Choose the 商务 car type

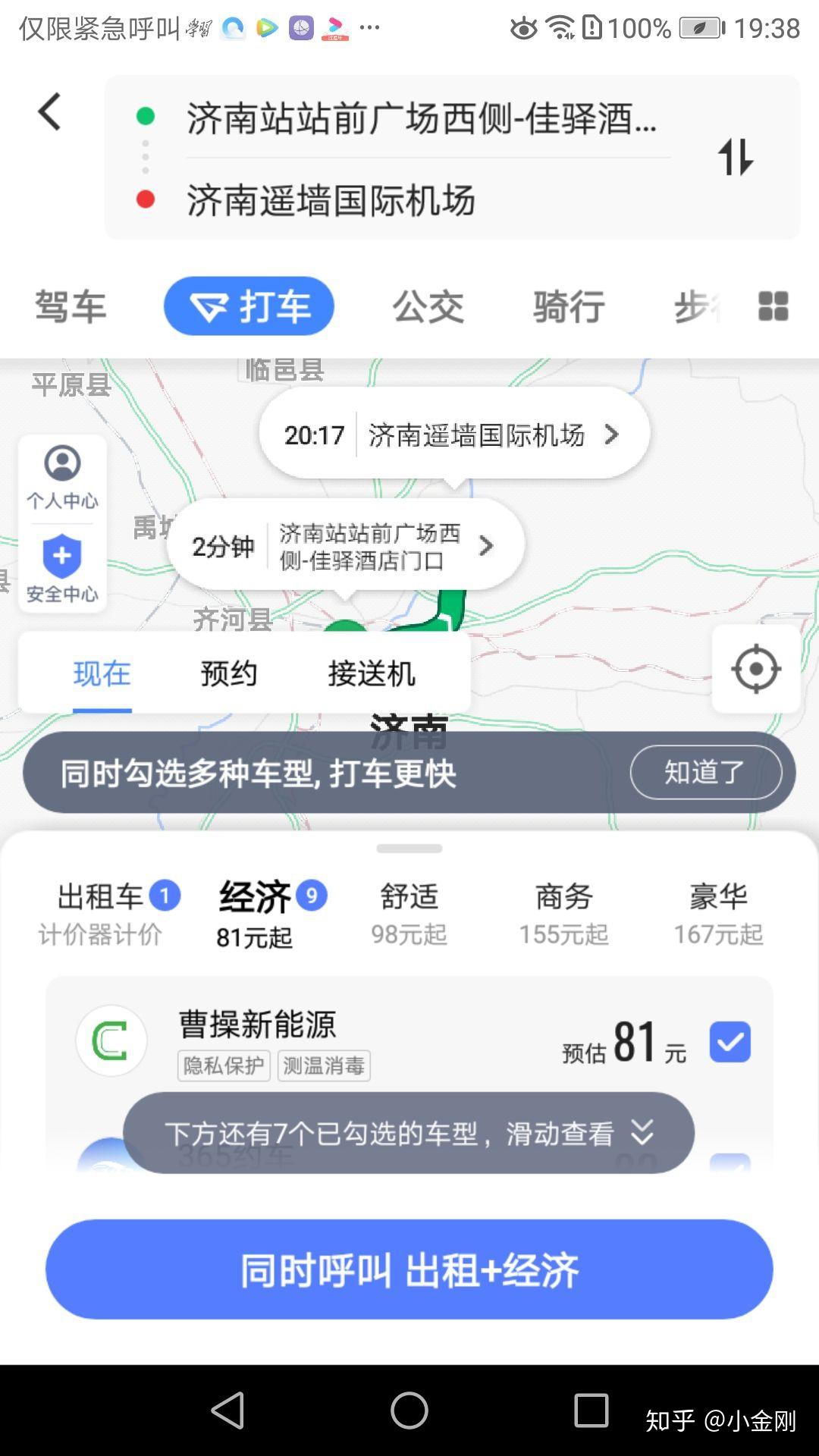click(563, 913)
